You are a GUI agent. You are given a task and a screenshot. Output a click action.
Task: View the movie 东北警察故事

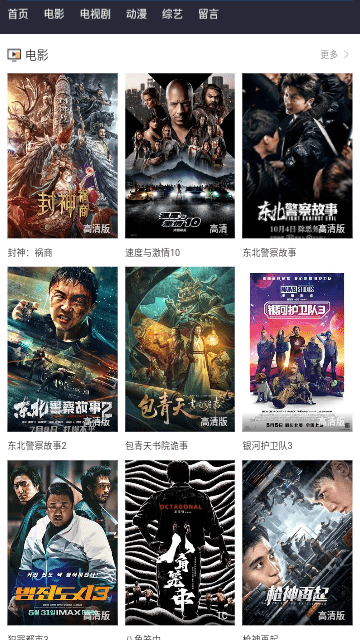(x=297, y=156)
